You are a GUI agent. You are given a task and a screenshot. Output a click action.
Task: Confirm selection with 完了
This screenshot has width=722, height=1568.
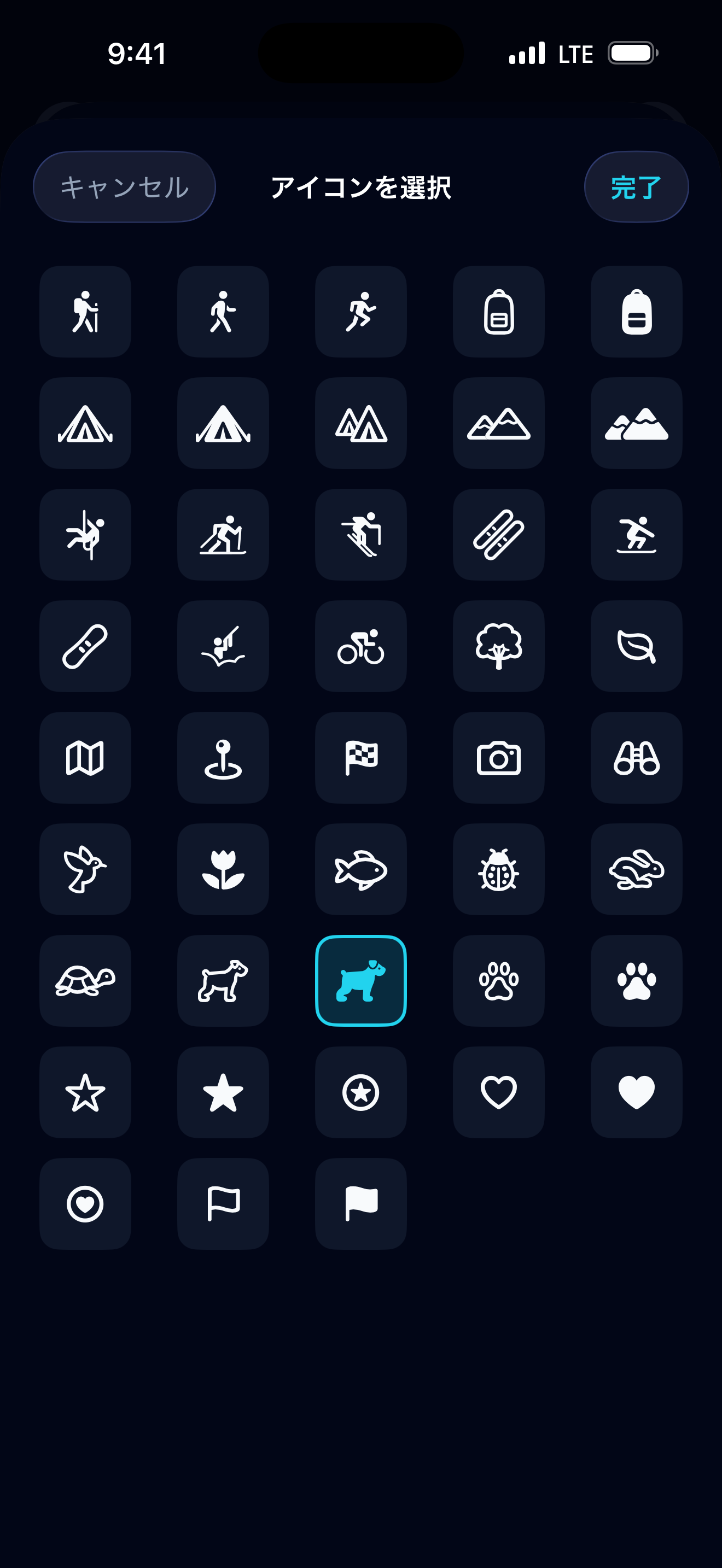pyautogui.click(x=636, y=187)
